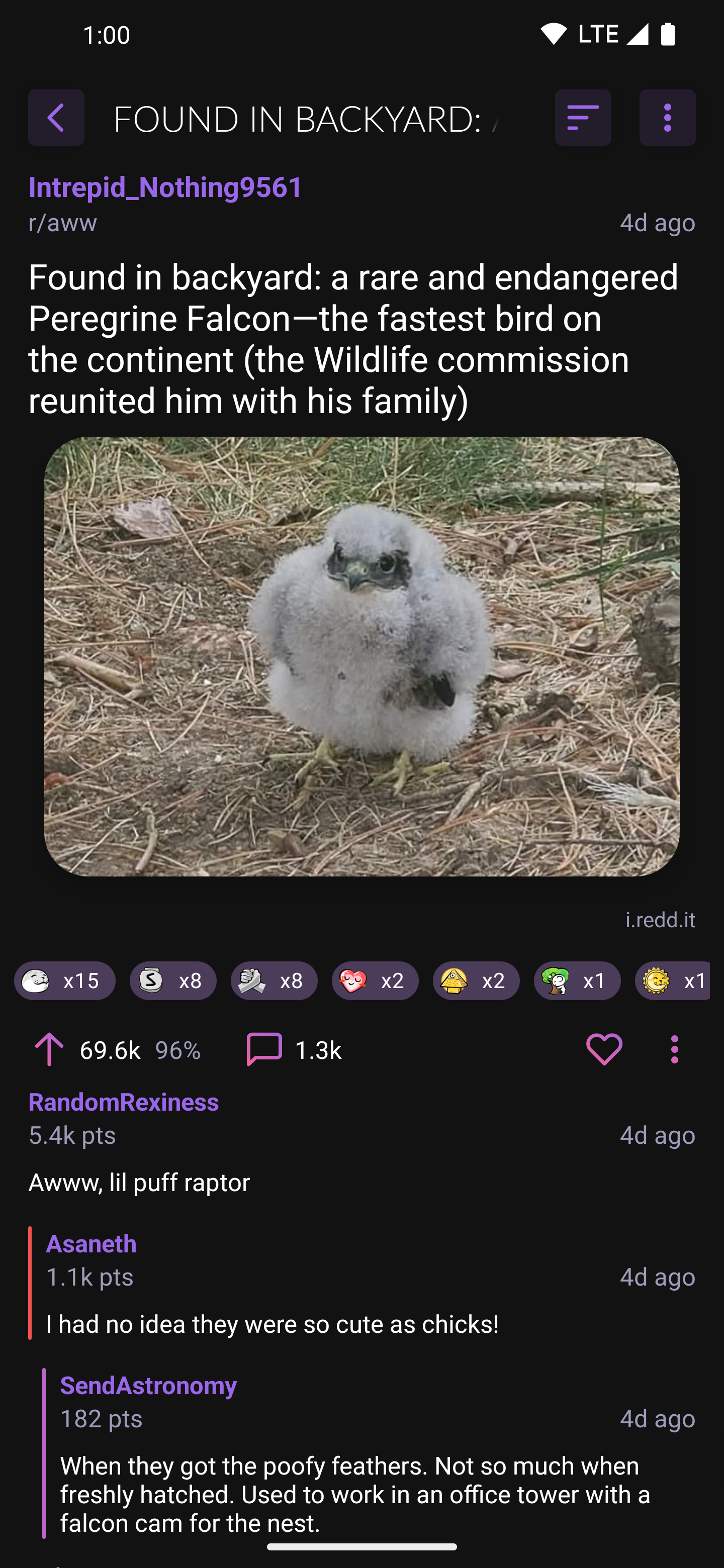View RandomRexiness's profile
This screenshot has width=724, height=1568.
[x=124, y=1102]
